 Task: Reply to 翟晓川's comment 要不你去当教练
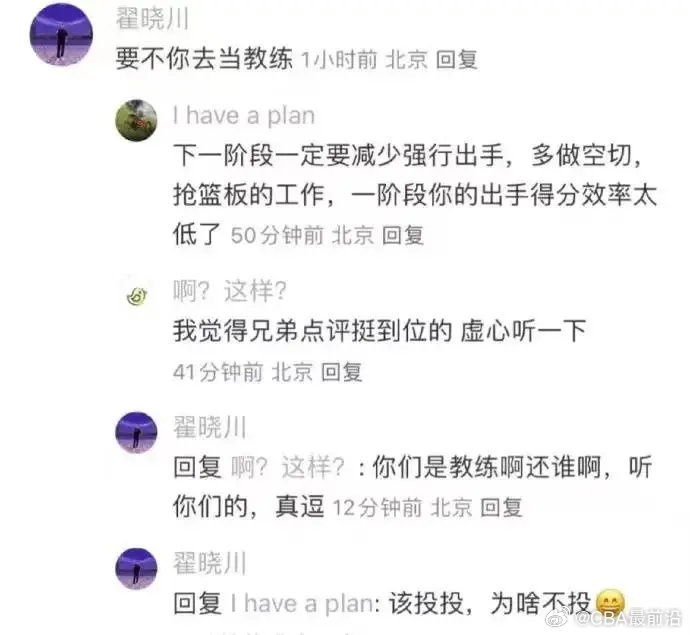[x=458, y=59]
